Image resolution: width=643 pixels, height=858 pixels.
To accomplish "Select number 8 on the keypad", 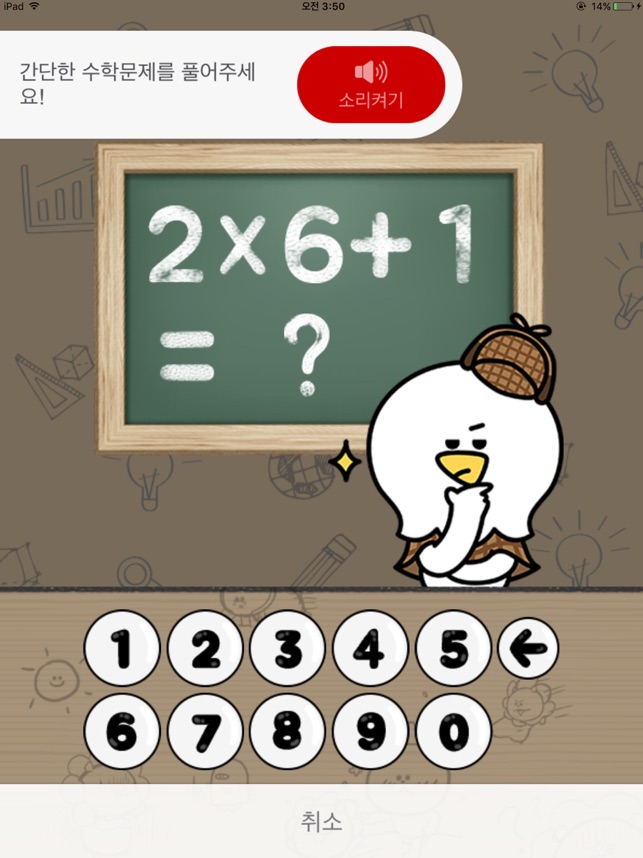I will tap(288, 731).
